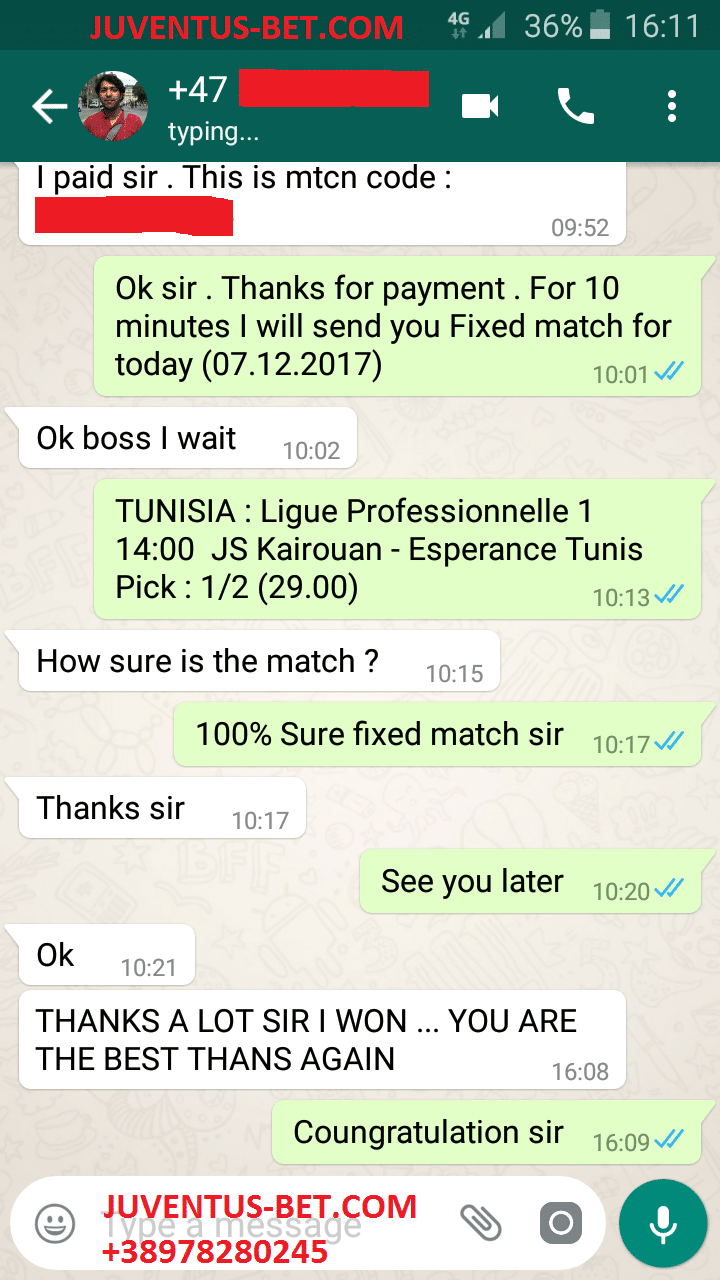Open the camera from message bar
The width and height of the screenshot is (720, 1280).
(x=560, y=1223)
